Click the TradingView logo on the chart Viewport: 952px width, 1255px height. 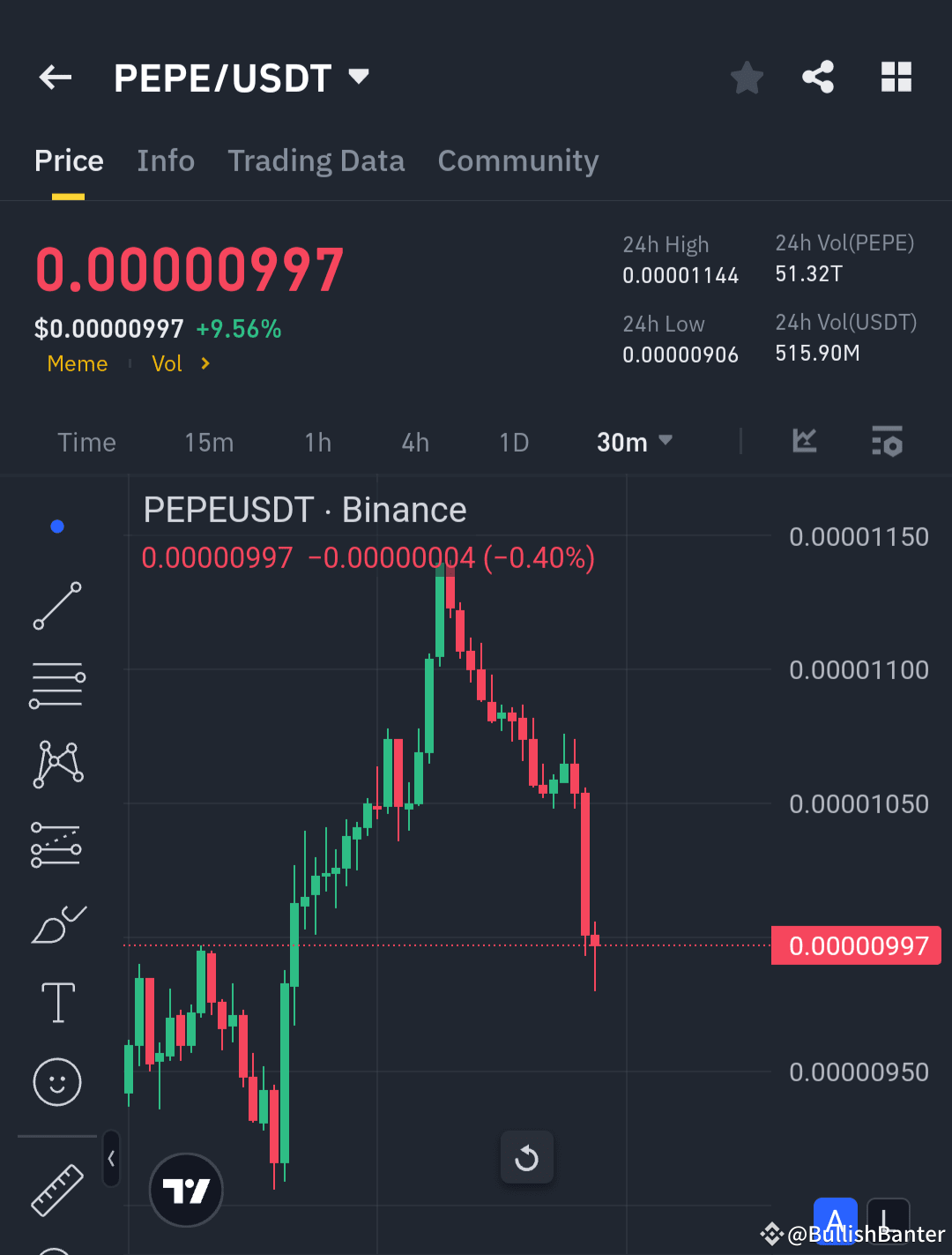(x=185, y=1190)
